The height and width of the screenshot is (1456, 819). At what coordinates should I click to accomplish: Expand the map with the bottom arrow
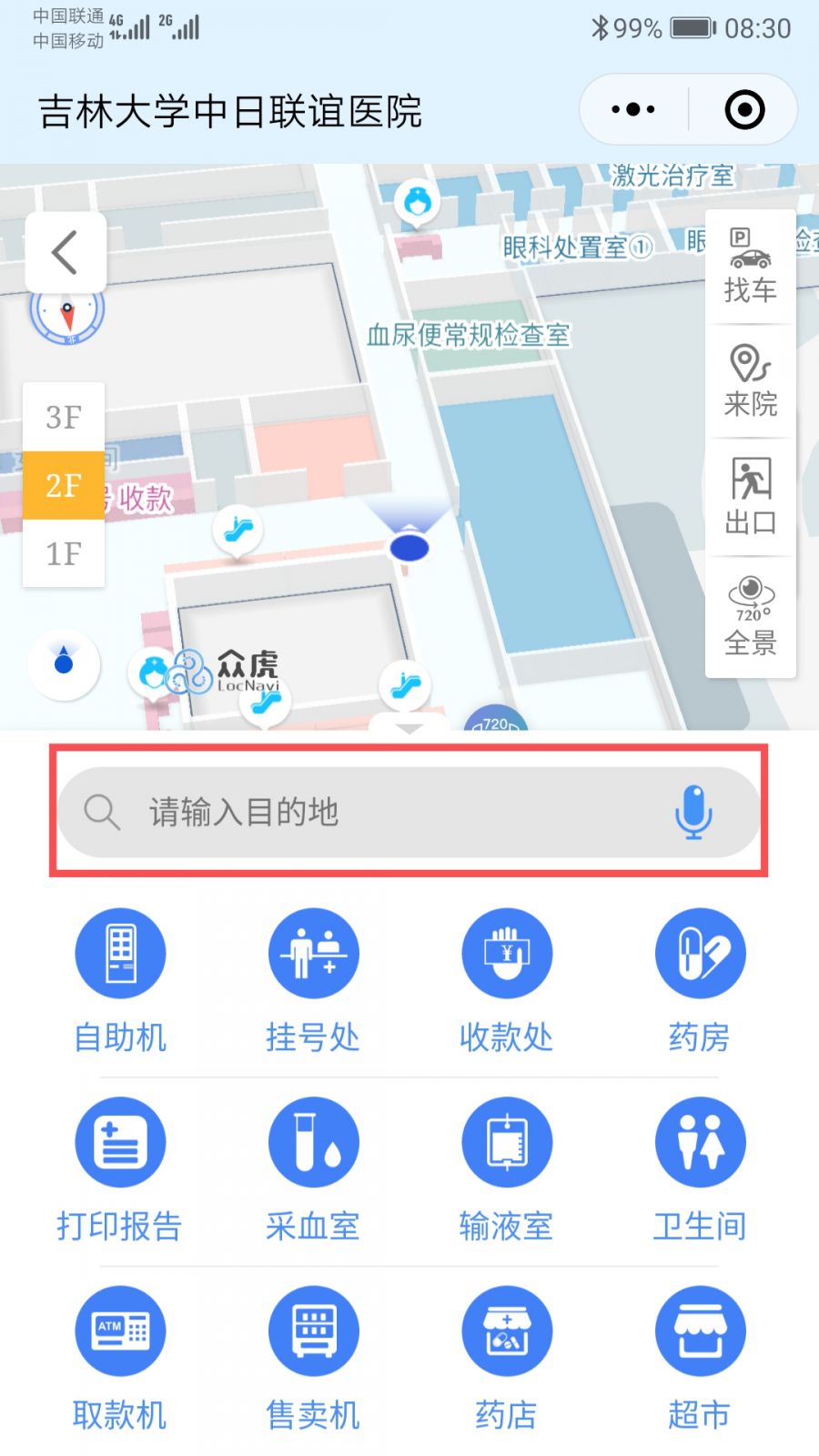pos(409,728)
